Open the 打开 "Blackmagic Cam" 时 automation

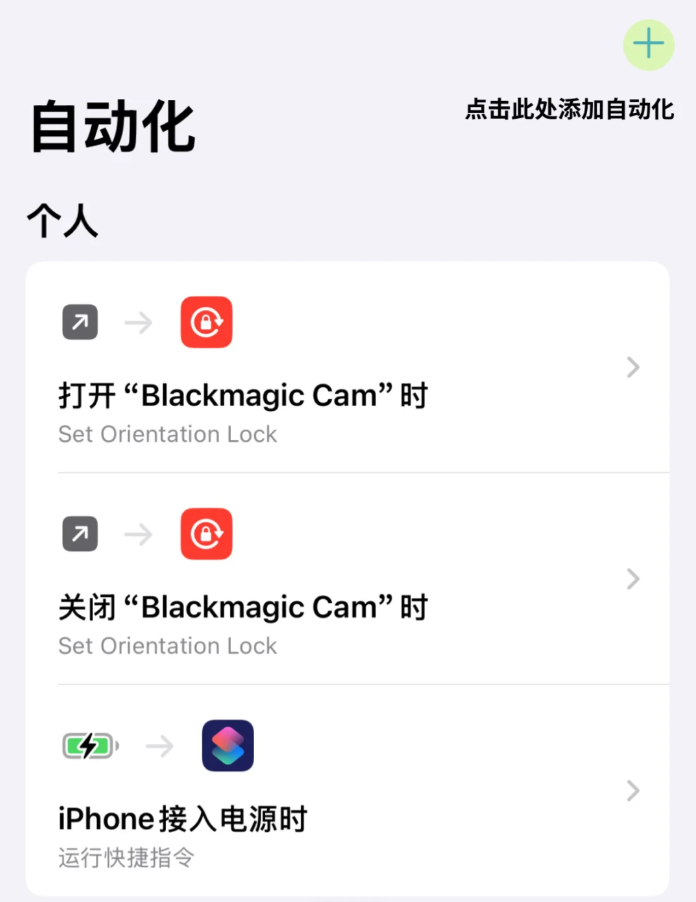(x=346, y=368)
